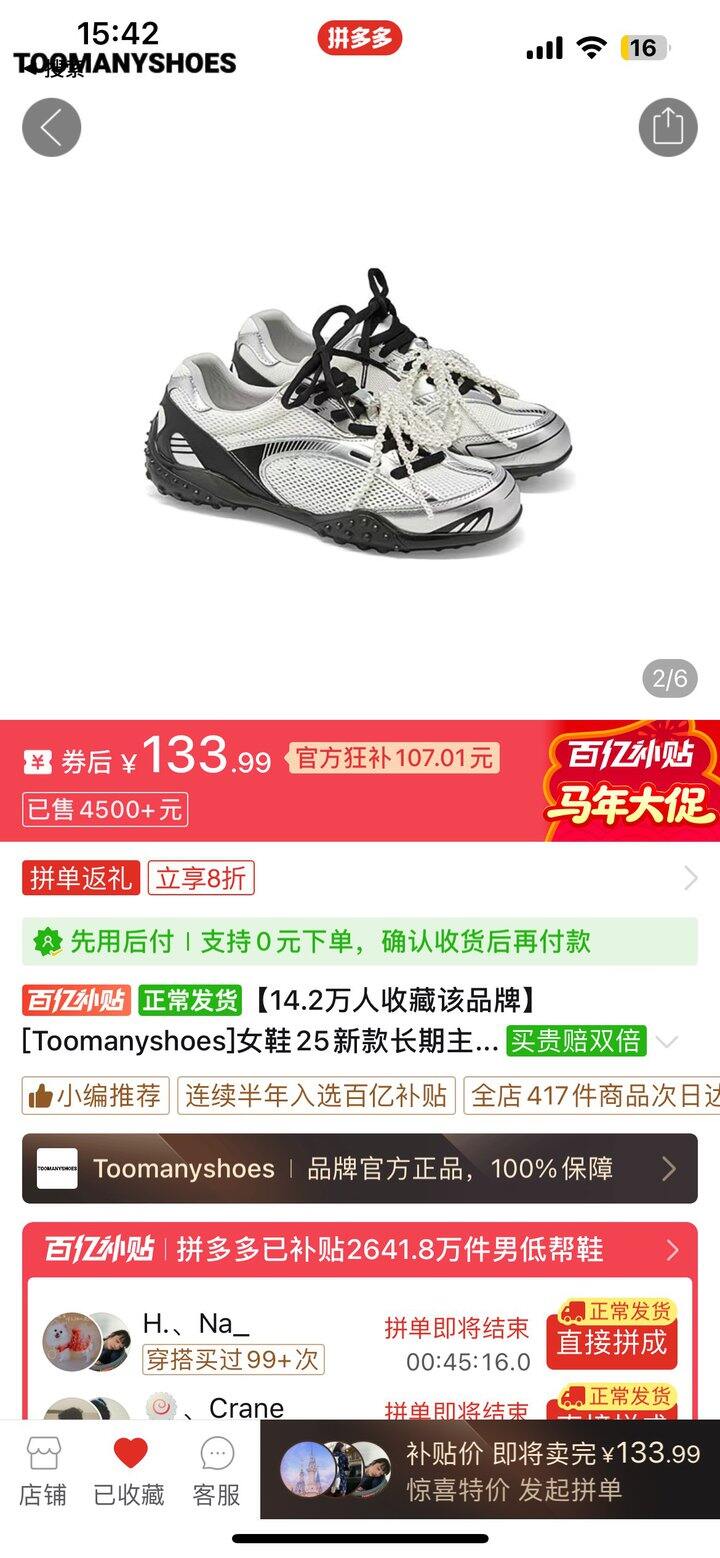The height and width of the screenshot is (1558, 720).
Task: Tap the 连续半年入选百亿补贴 tag
Action: [316, 1096]
